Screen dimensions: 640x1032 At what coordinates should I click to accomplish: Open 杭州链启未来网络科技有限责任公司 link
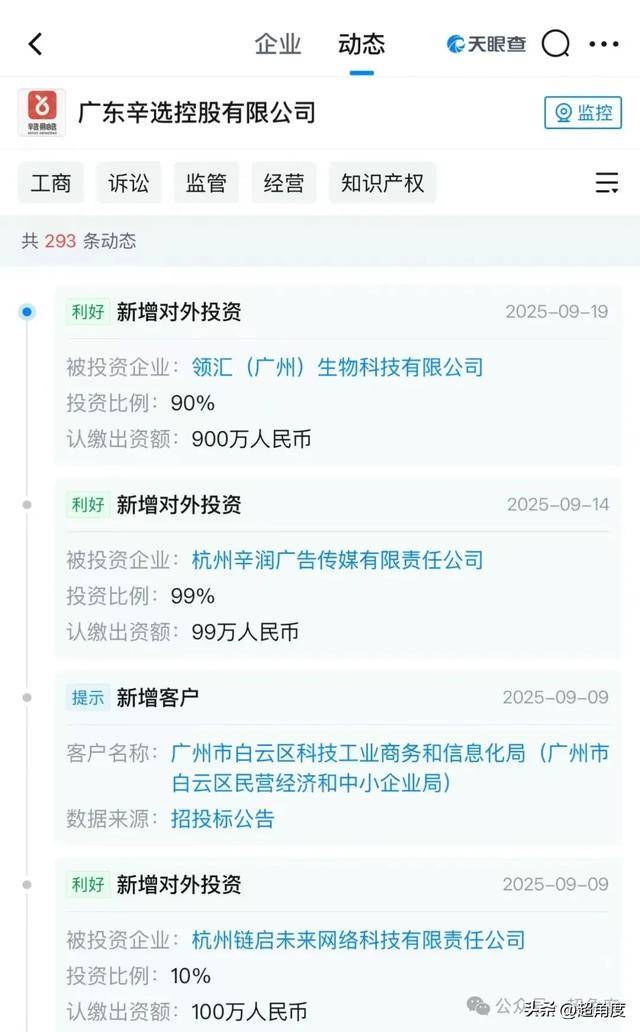point(358,940)
